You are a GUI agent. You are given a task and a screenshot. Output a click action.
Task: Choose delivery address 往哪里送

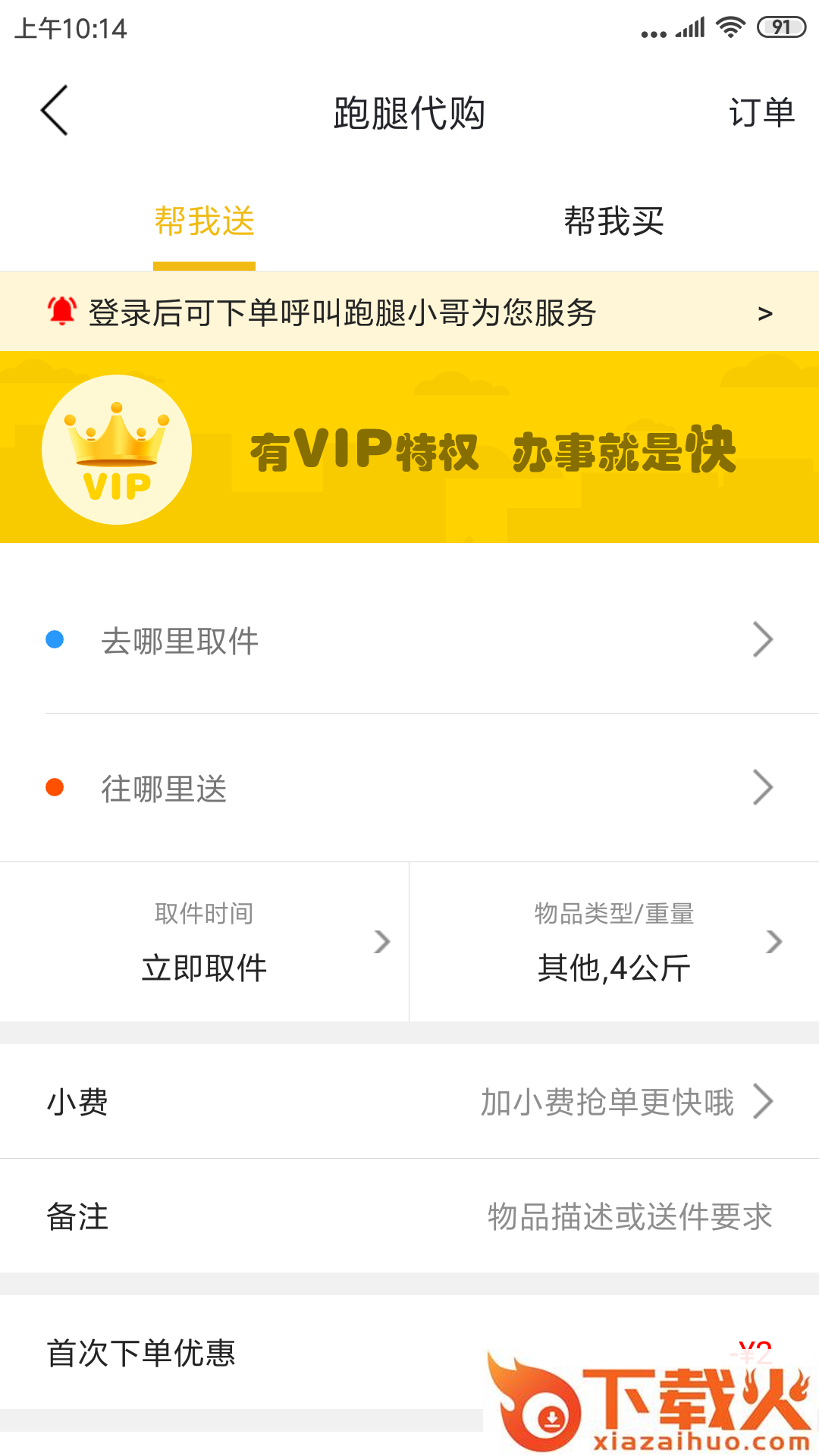pos(409,789)
